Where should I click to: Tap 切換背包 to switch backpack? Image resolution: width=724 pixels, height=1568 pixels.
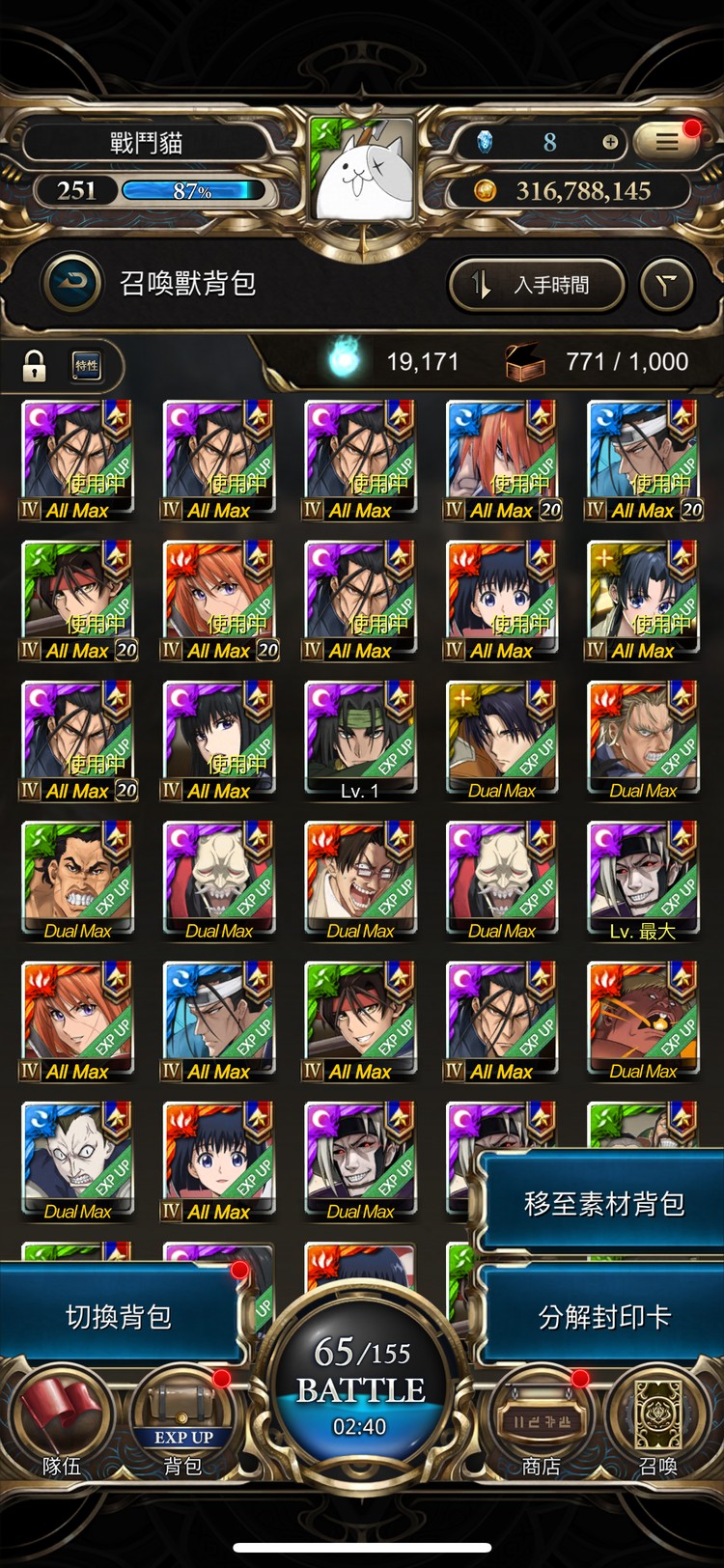coord(118,1316)
